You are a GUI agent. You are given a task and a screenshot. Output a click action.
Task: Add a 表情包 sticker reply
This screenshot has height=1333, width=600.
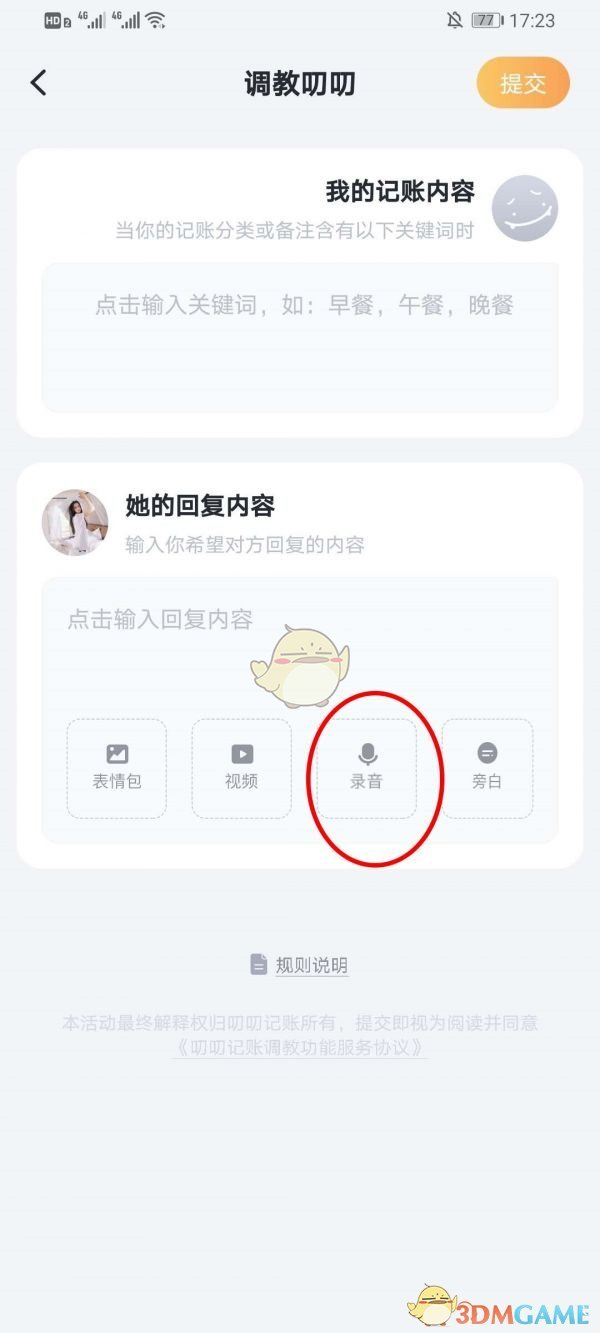point(117,768)
